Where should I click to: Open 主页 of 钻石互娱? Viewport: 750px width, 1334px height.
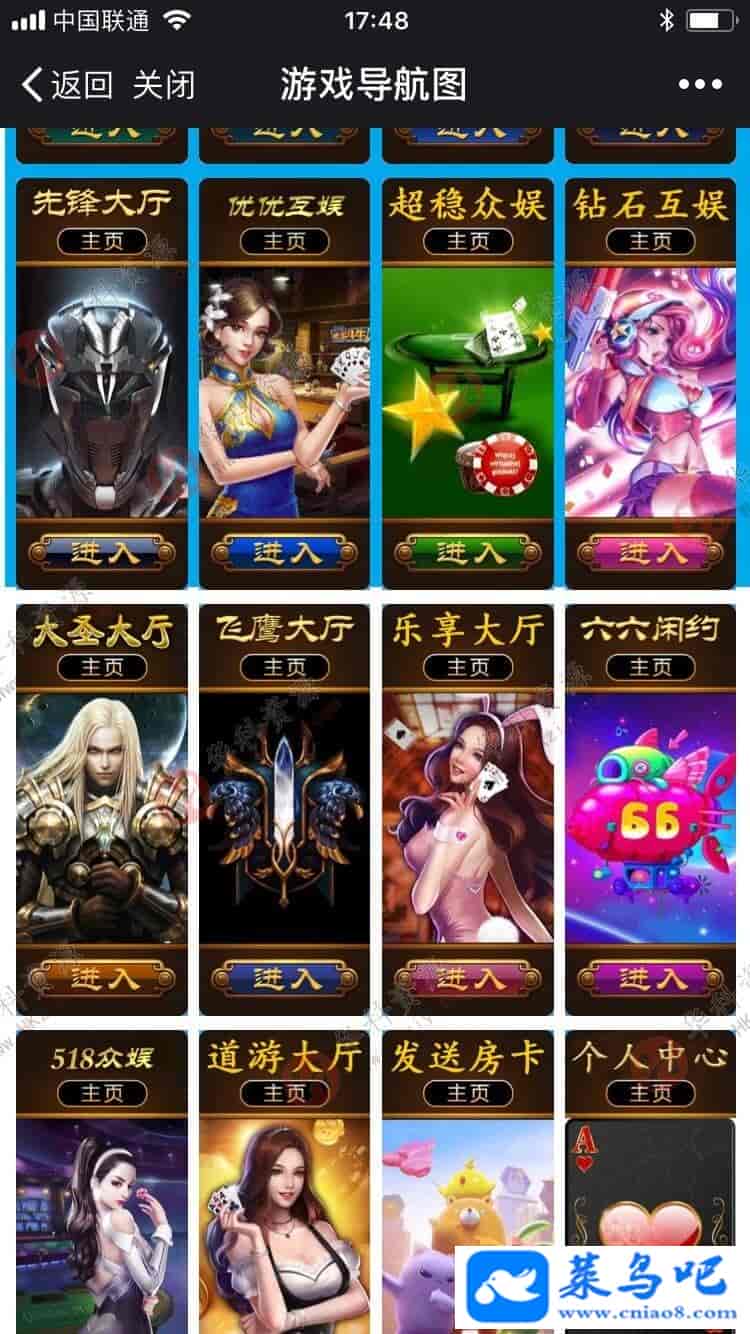[651, 241]
